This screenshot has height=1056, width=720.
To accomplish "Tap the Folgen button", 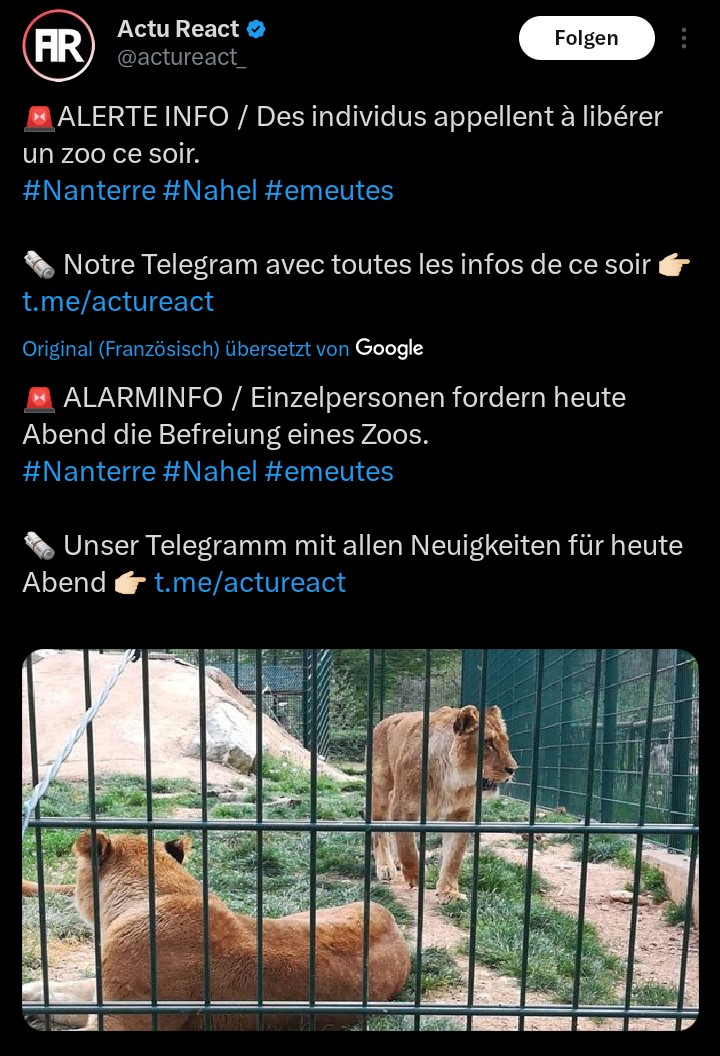I will tap(586, 39).
